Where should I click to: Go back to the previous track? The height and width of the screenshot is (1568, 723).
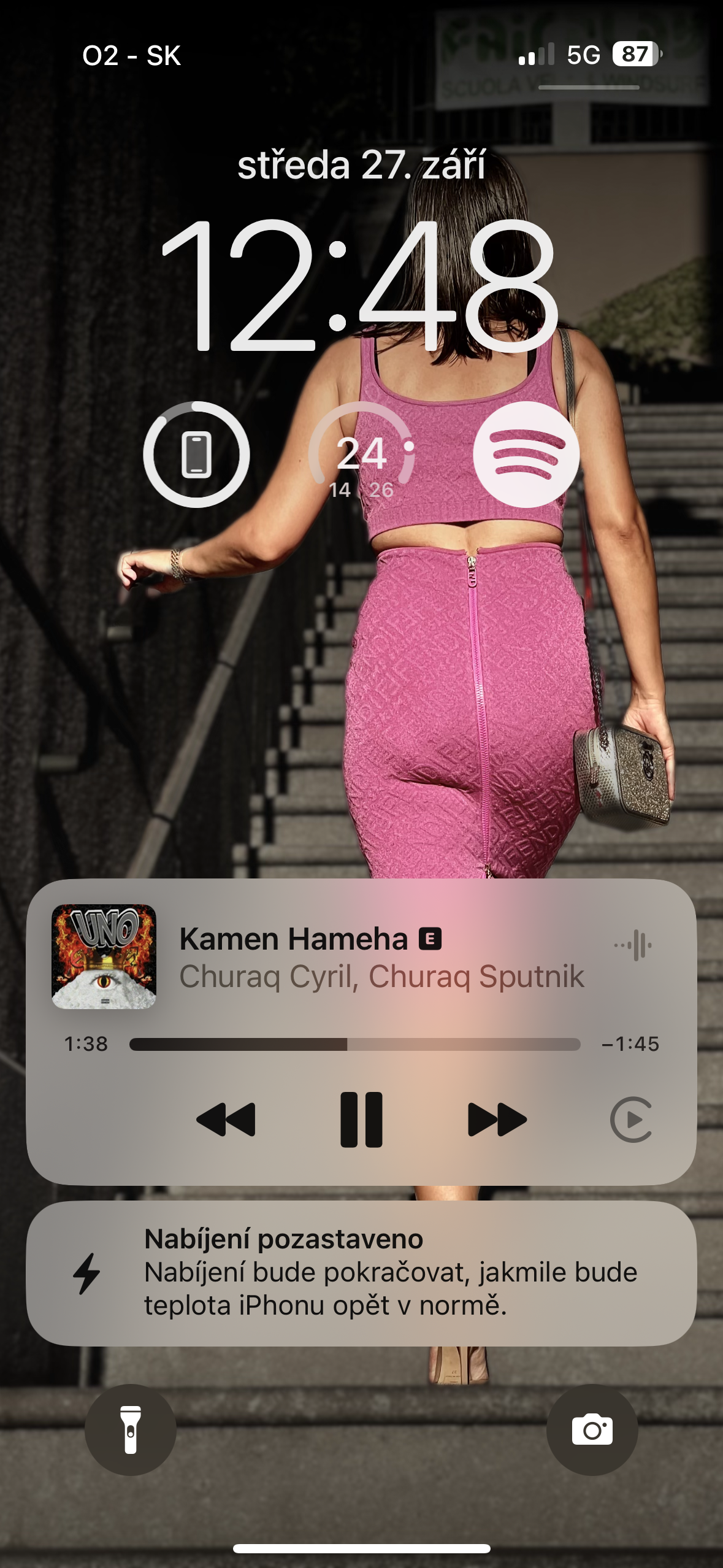tap(226, 1120)
